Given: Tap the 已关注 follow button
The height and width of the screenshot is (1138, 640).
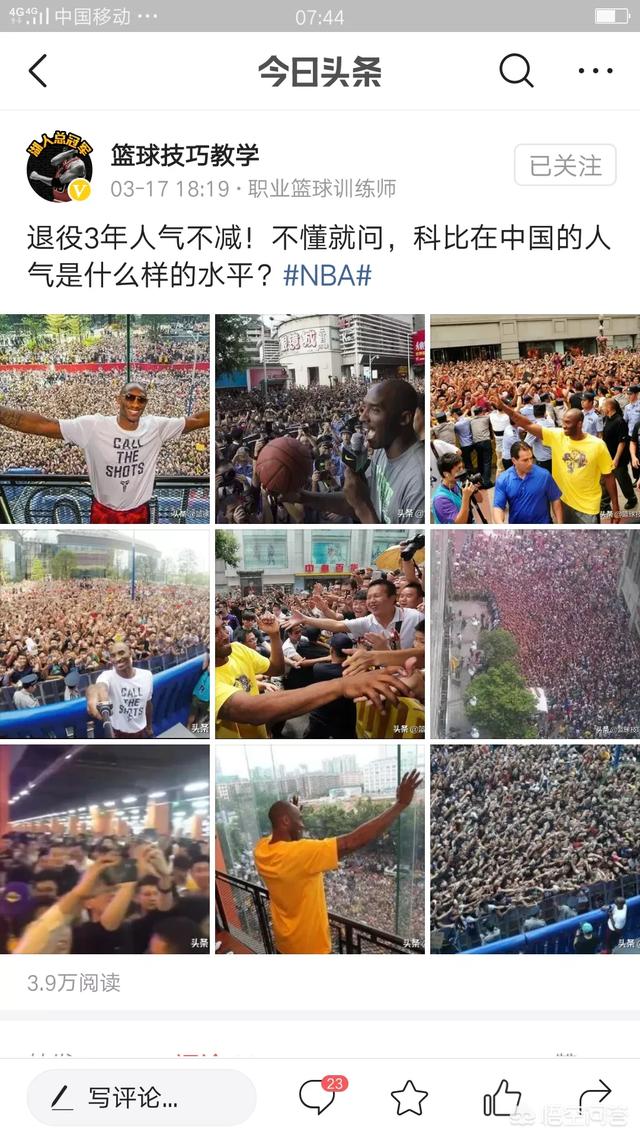Looking at the screenshot, I should click(x=565, y=165).
